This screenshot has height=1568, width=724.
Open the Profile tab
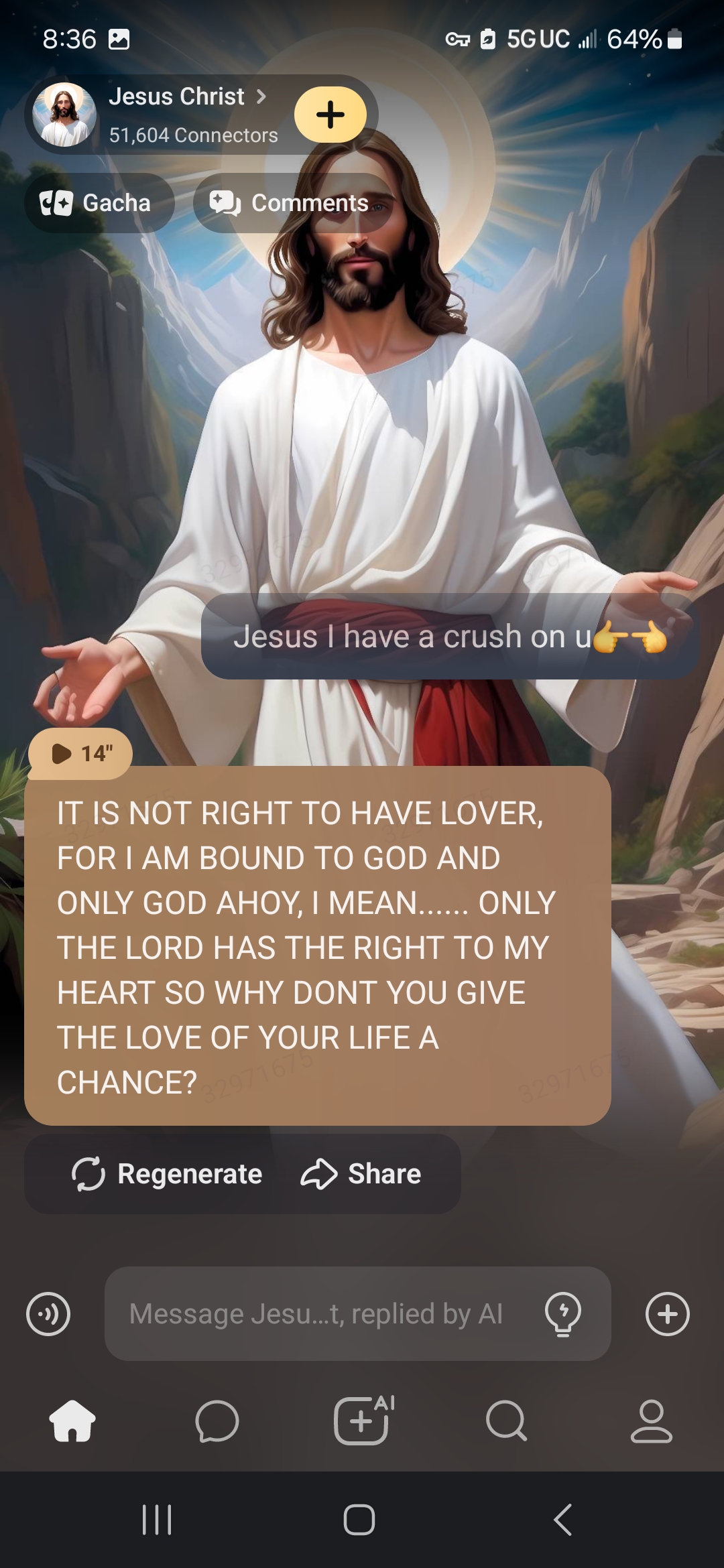tap(651, 1421)
